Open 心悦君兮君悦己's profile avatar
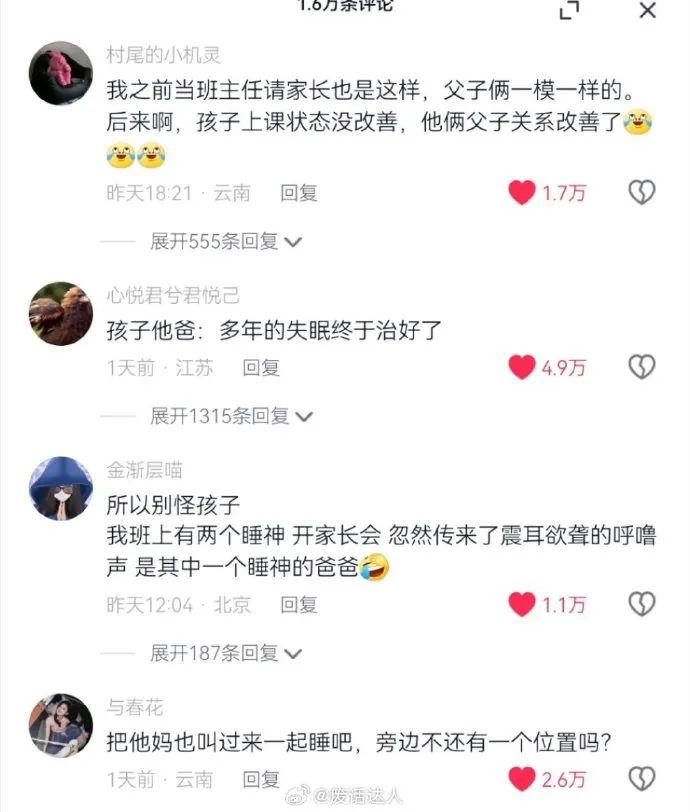Screen dimensions: 690x812 (x=61, y=314)
